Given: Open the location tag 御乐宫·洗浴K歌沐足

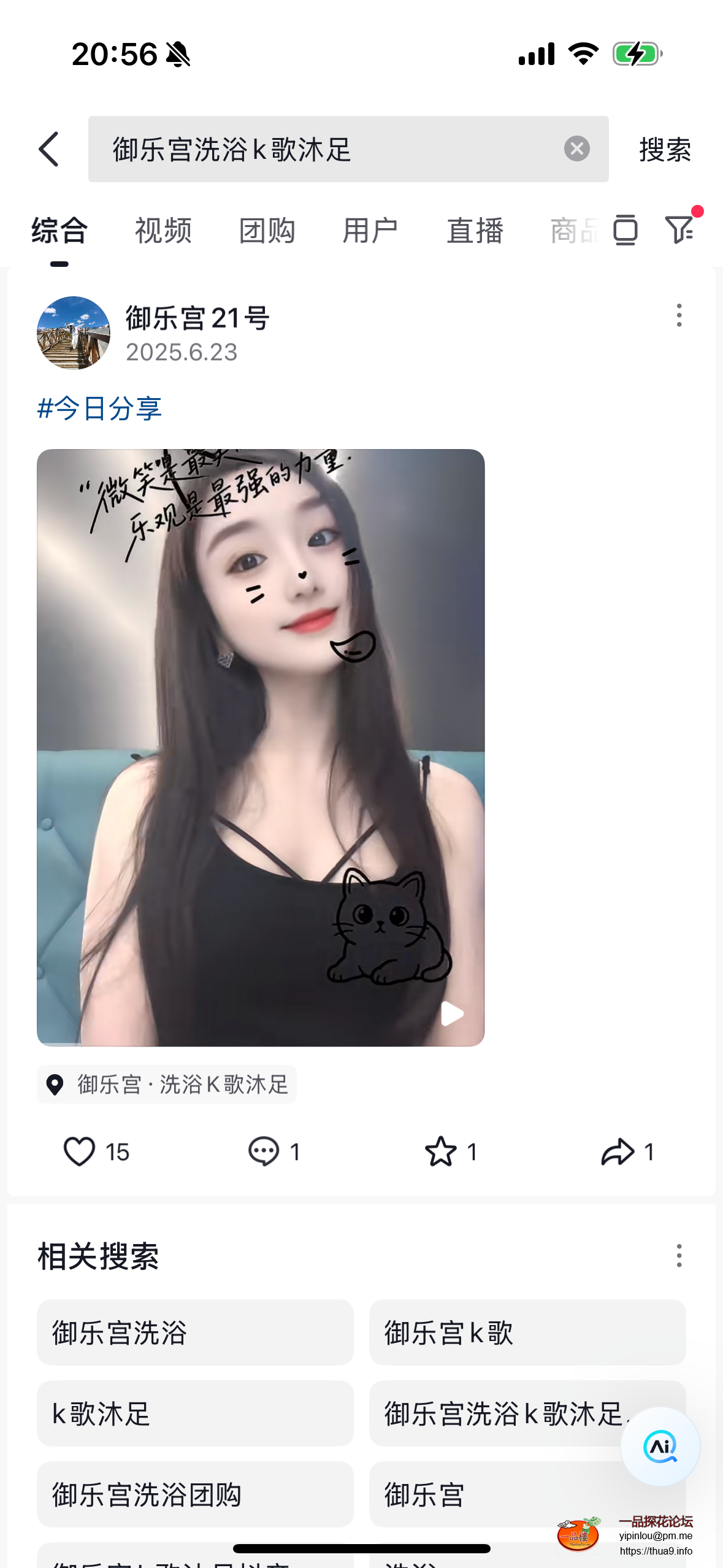Looking at the screenshot, I should tap(166, 1084).
